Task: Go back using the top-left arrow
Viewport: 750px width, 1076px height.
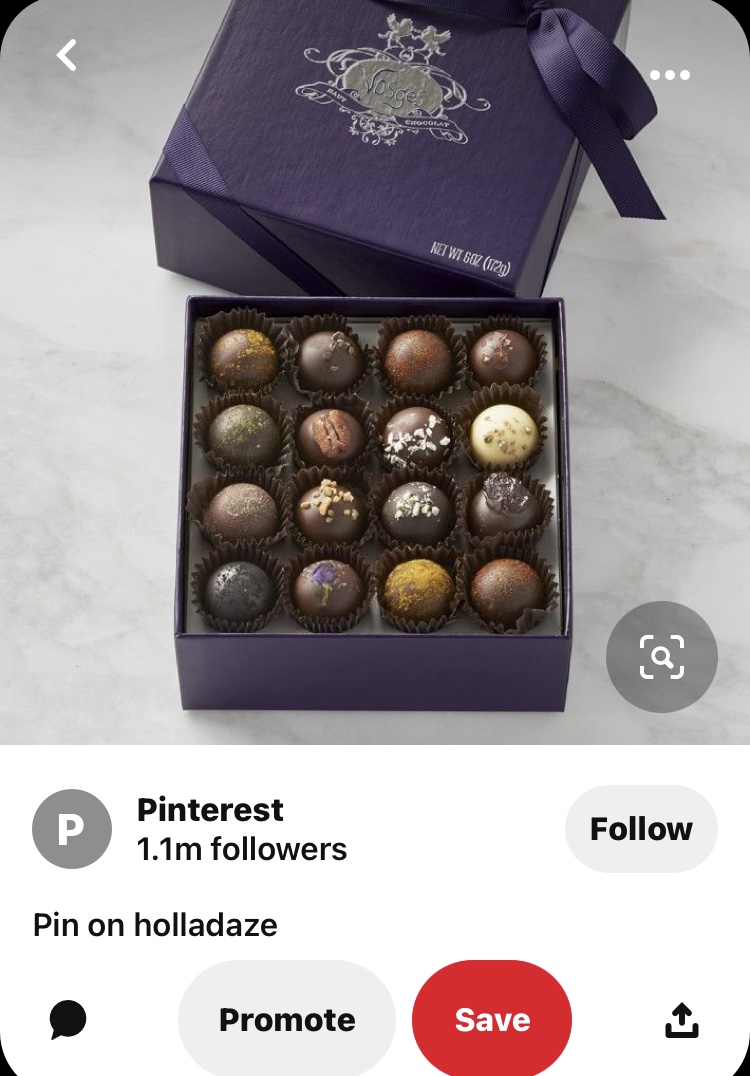Action: tap(67, 55)
